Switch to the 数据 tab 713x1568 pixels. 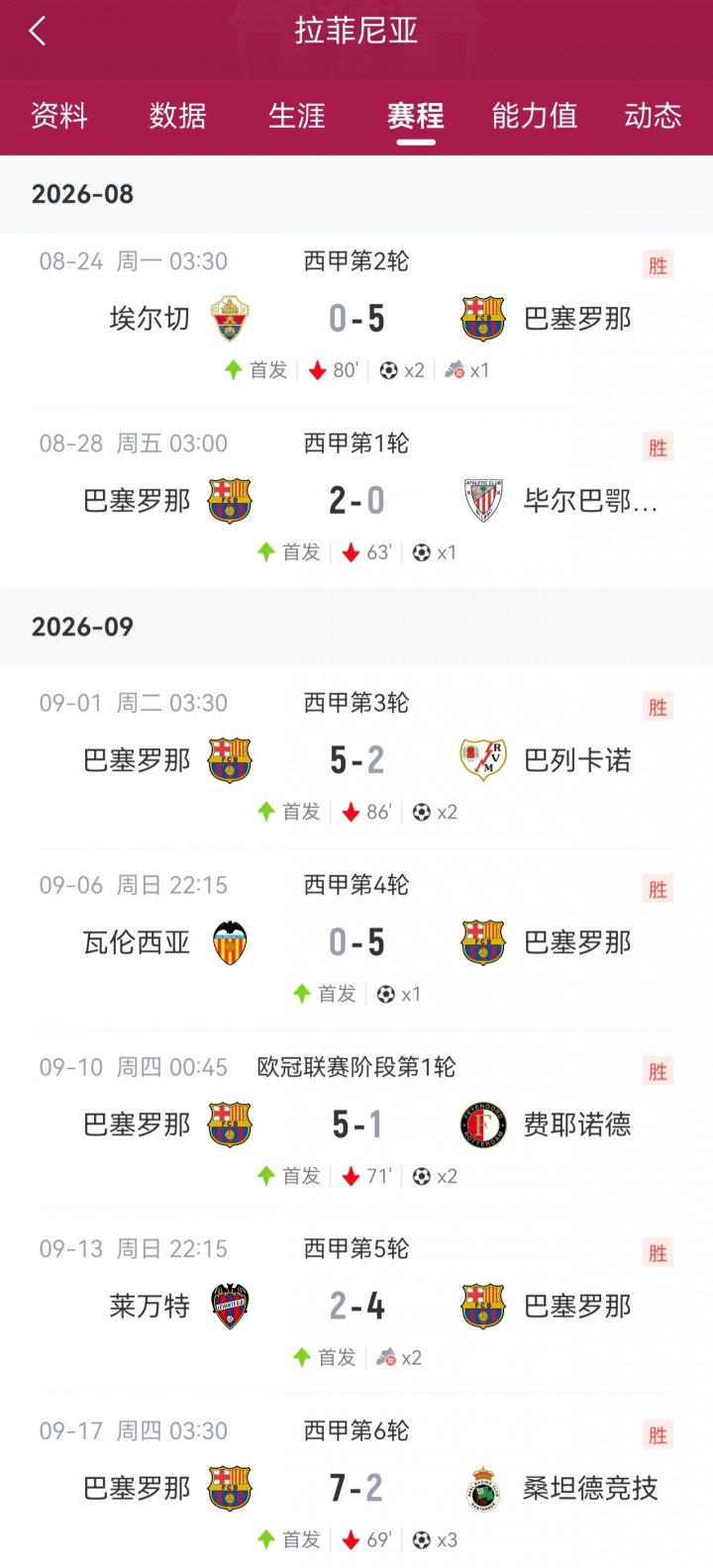click(178, 116)
